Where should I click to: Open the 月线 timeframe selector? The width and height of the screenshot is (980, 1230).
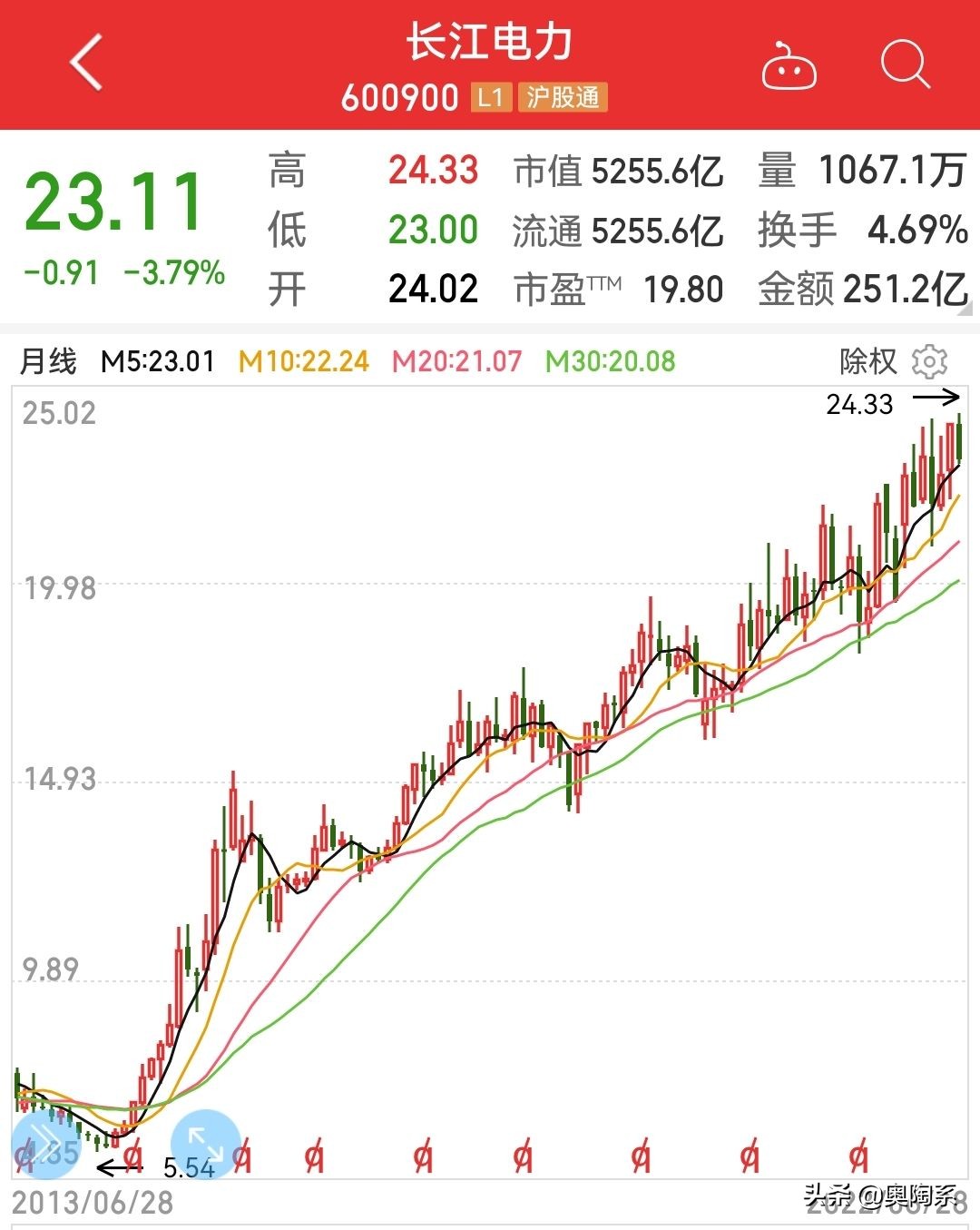[50, 361]
